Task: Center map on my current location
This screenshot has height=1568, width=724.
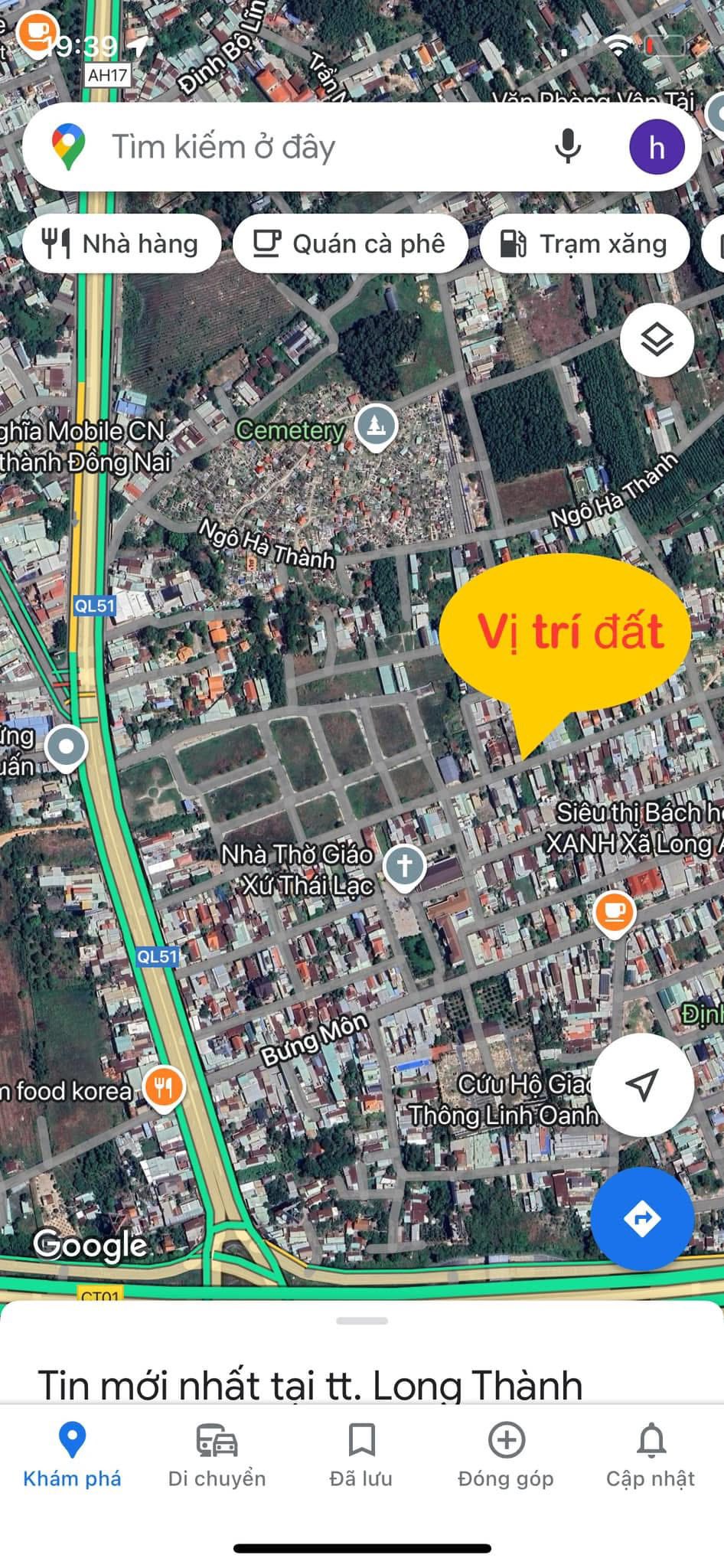Action: [x=641, y=1084]
